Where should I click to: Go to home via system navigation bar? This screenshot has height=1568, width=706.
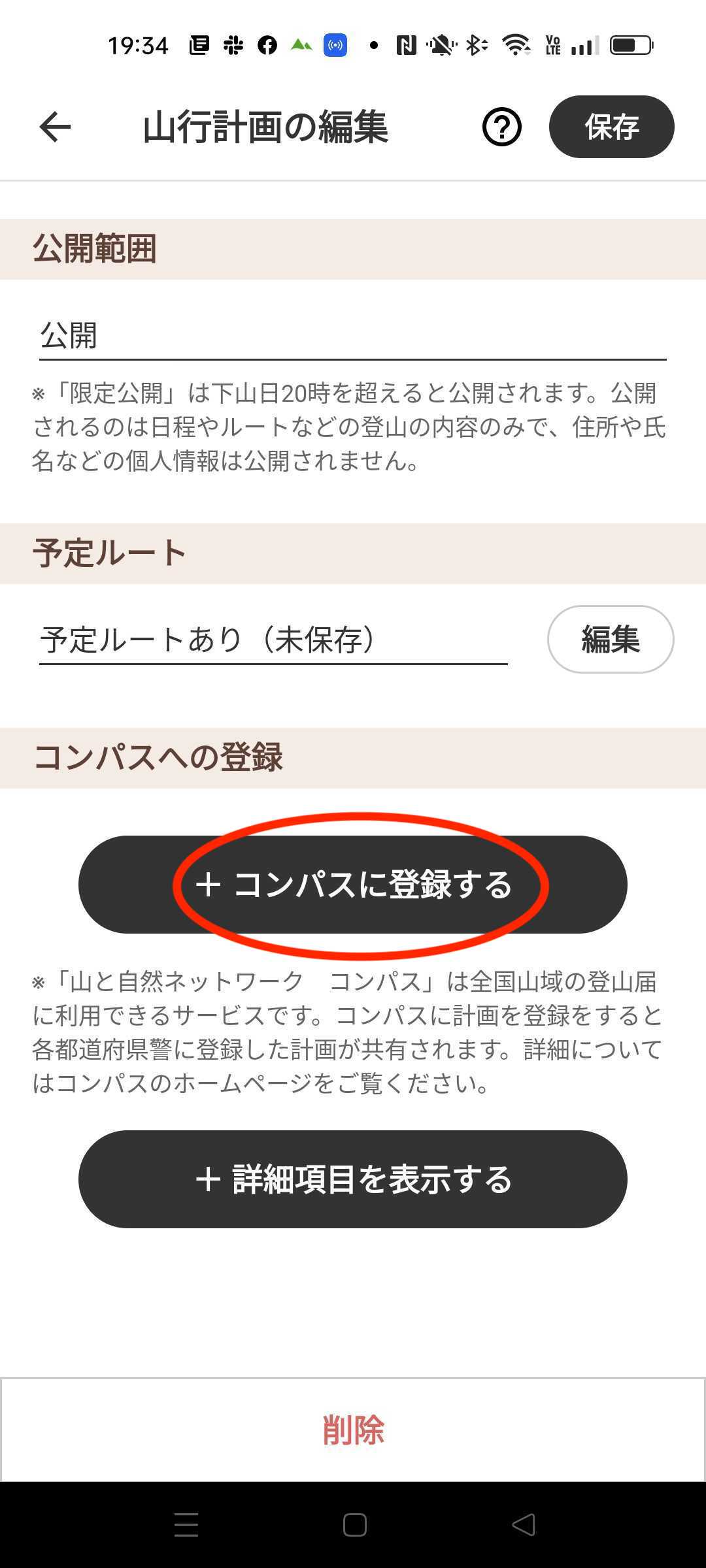354,1525
